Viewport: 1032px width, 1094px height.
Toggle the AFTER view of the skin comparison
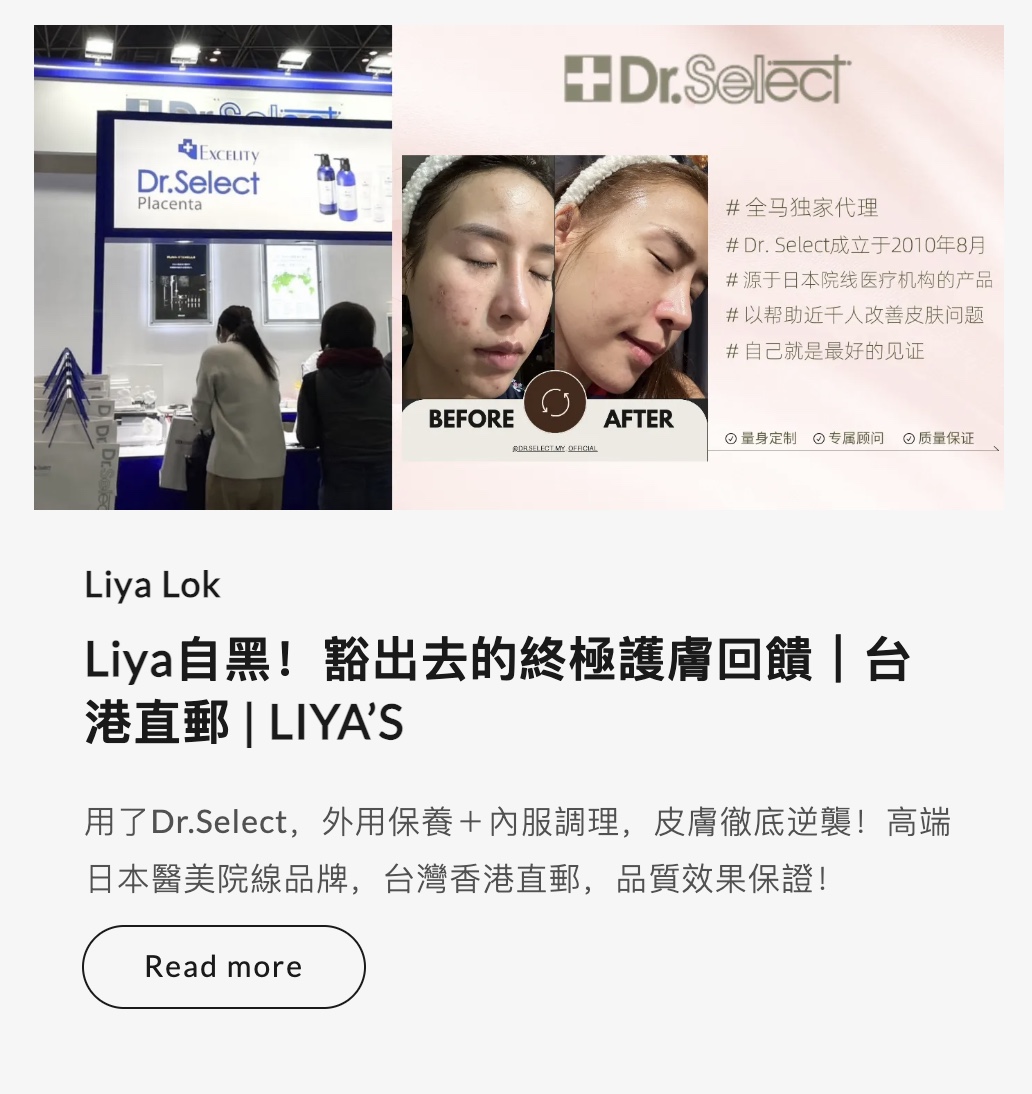pos(637,418)
